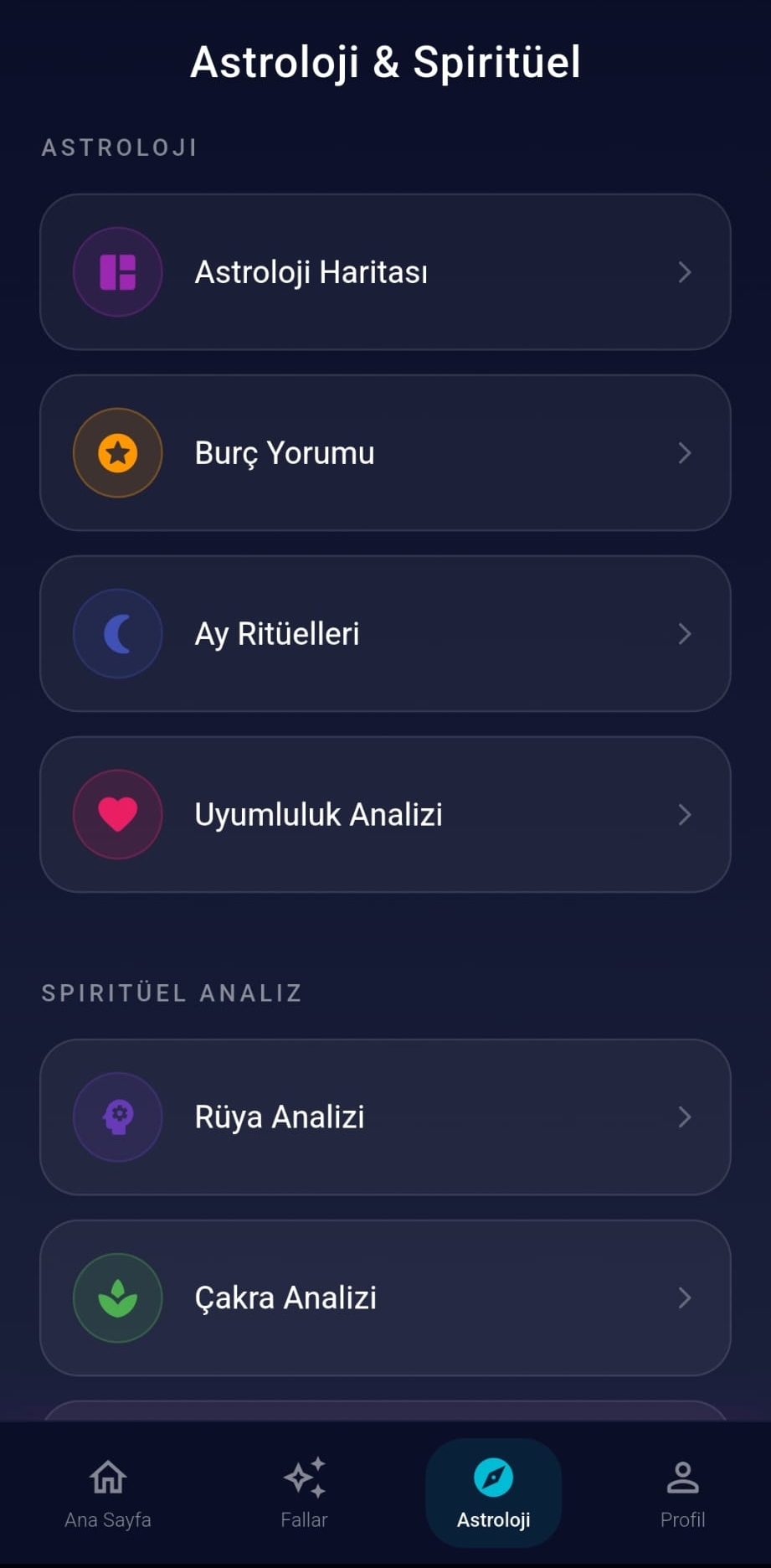Click the head-with-gear icon for Rüya Analizi
The image size is (771, 1568).
tap(117, 1117)
